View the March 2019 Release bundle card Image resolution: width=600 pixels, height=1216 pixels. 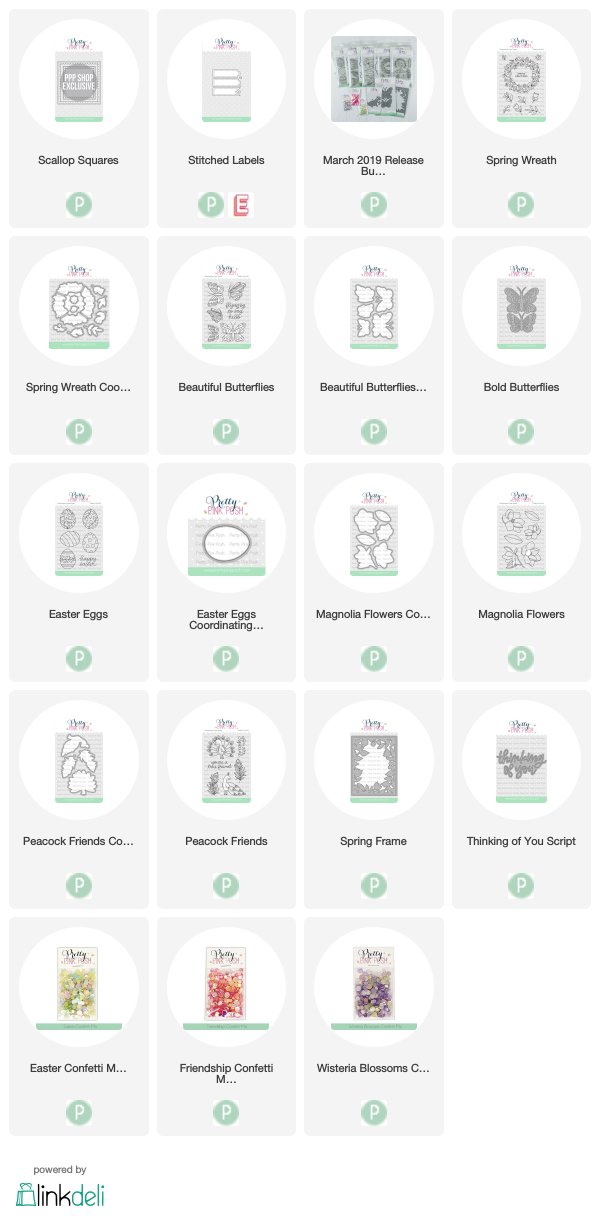(374, 118)
